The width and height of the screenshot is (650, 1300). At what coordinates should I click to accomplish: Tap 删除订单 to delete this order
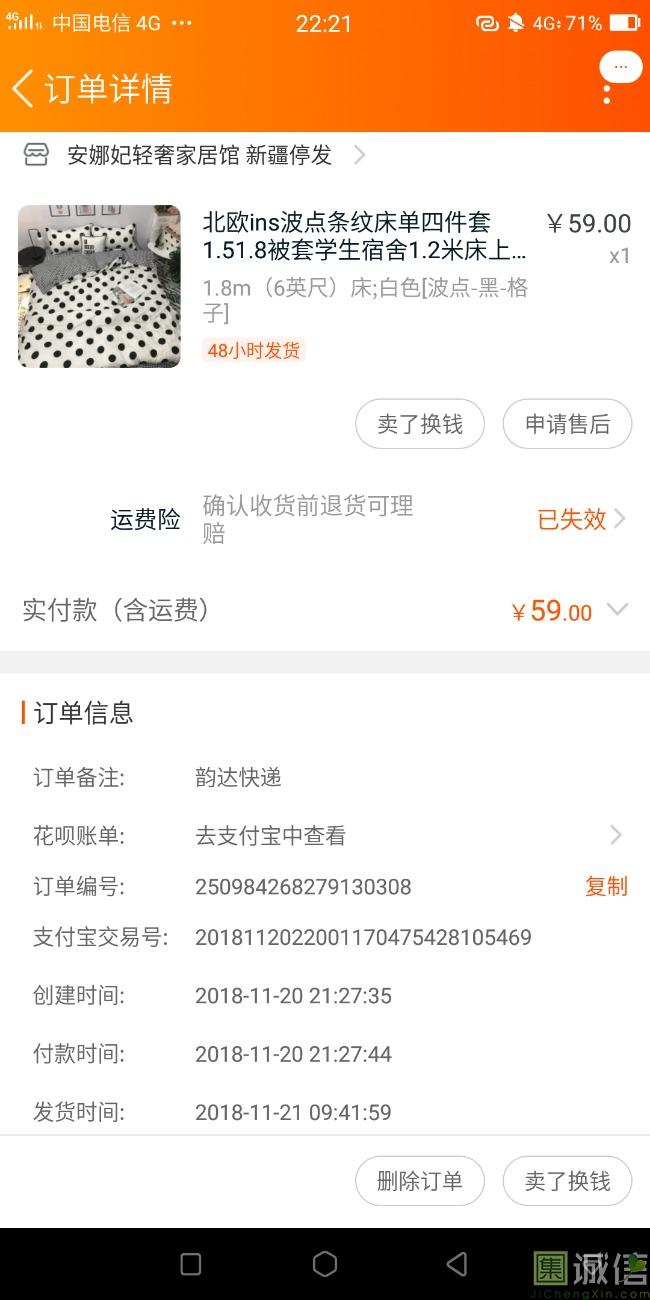[420, 1181]
